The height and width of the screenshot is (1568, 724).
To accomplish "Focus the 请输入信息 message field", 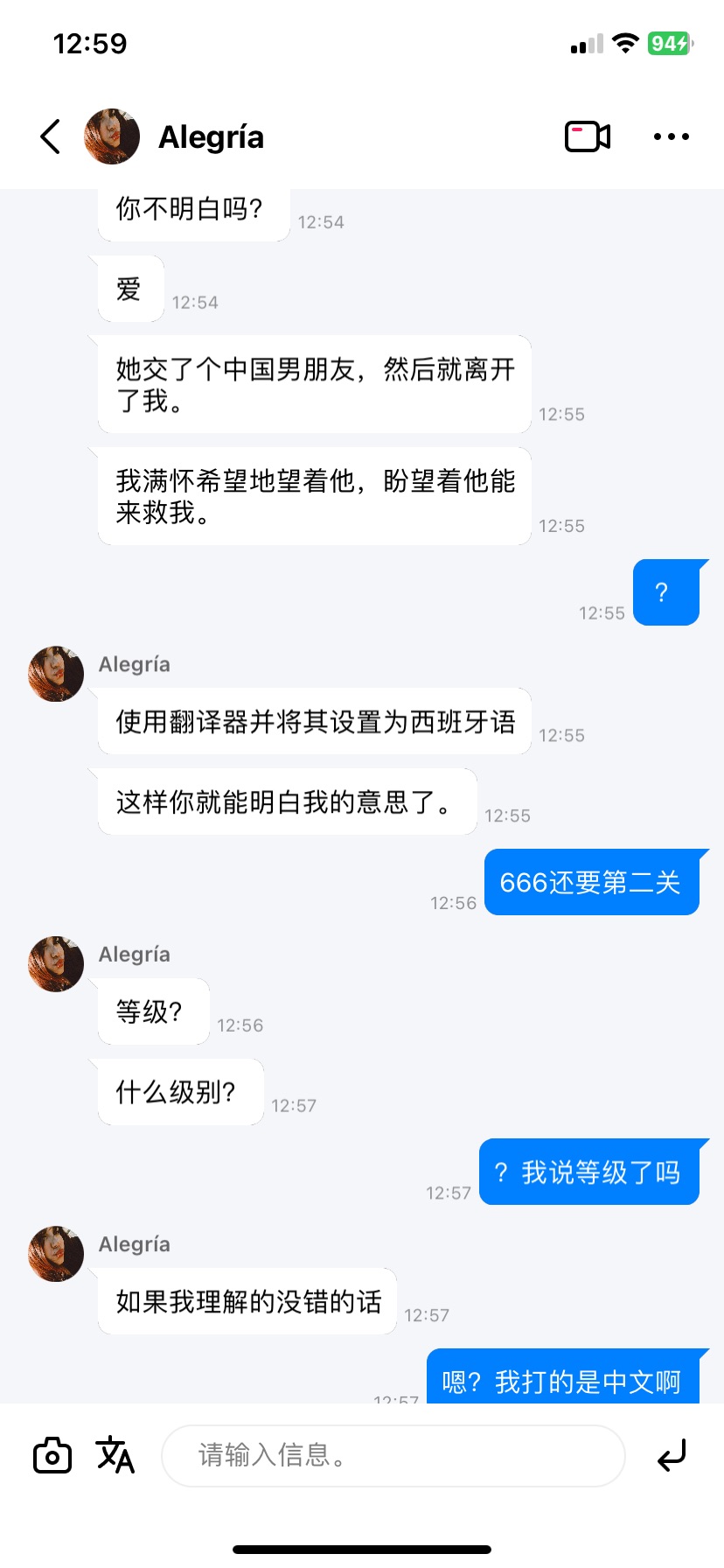I will pyautogui.click(x=393, y=1455).
